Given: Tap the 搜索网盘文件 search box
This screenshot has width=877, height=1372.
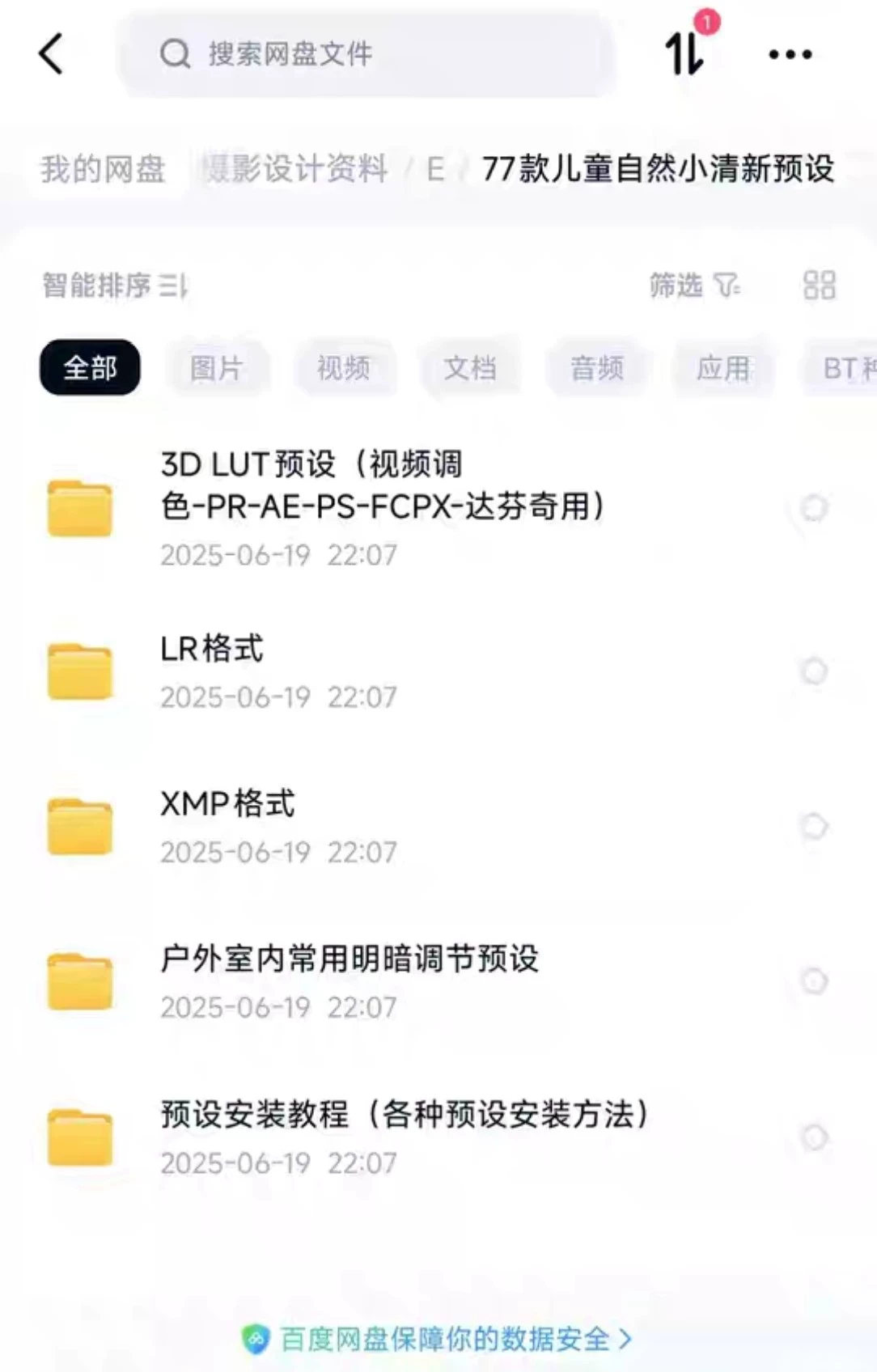Looking at the screenshot, I should pos(364,55).
